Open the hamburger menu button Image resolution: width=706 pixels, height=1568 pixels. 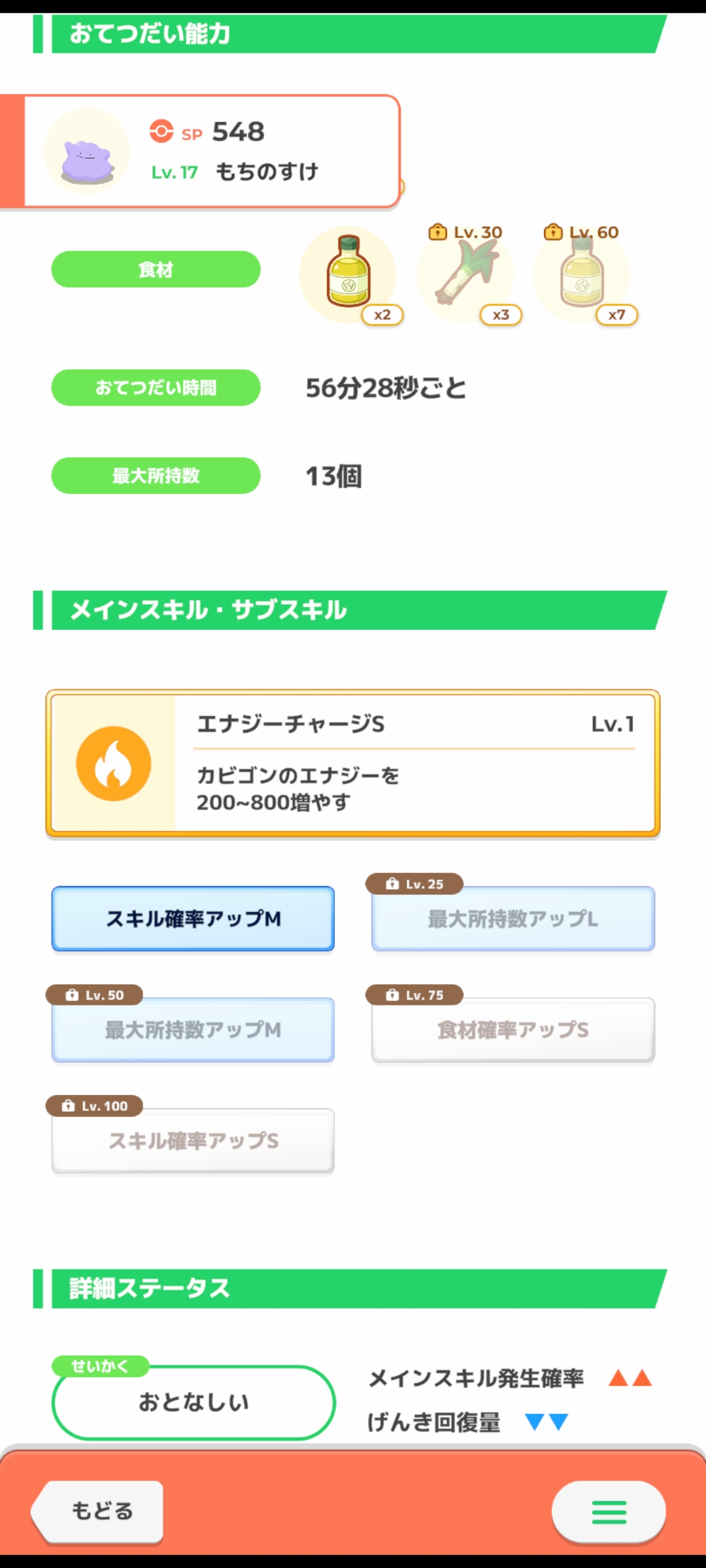[609, 1512]
